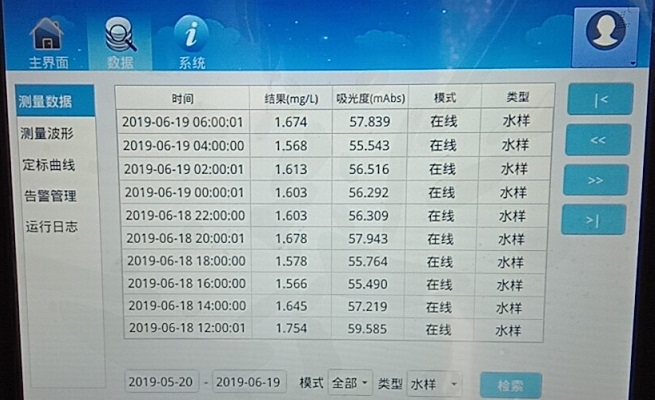The height and width of the screenshot is (400, 655).
Task: Go to the previous page with <<
Action: 598,140
